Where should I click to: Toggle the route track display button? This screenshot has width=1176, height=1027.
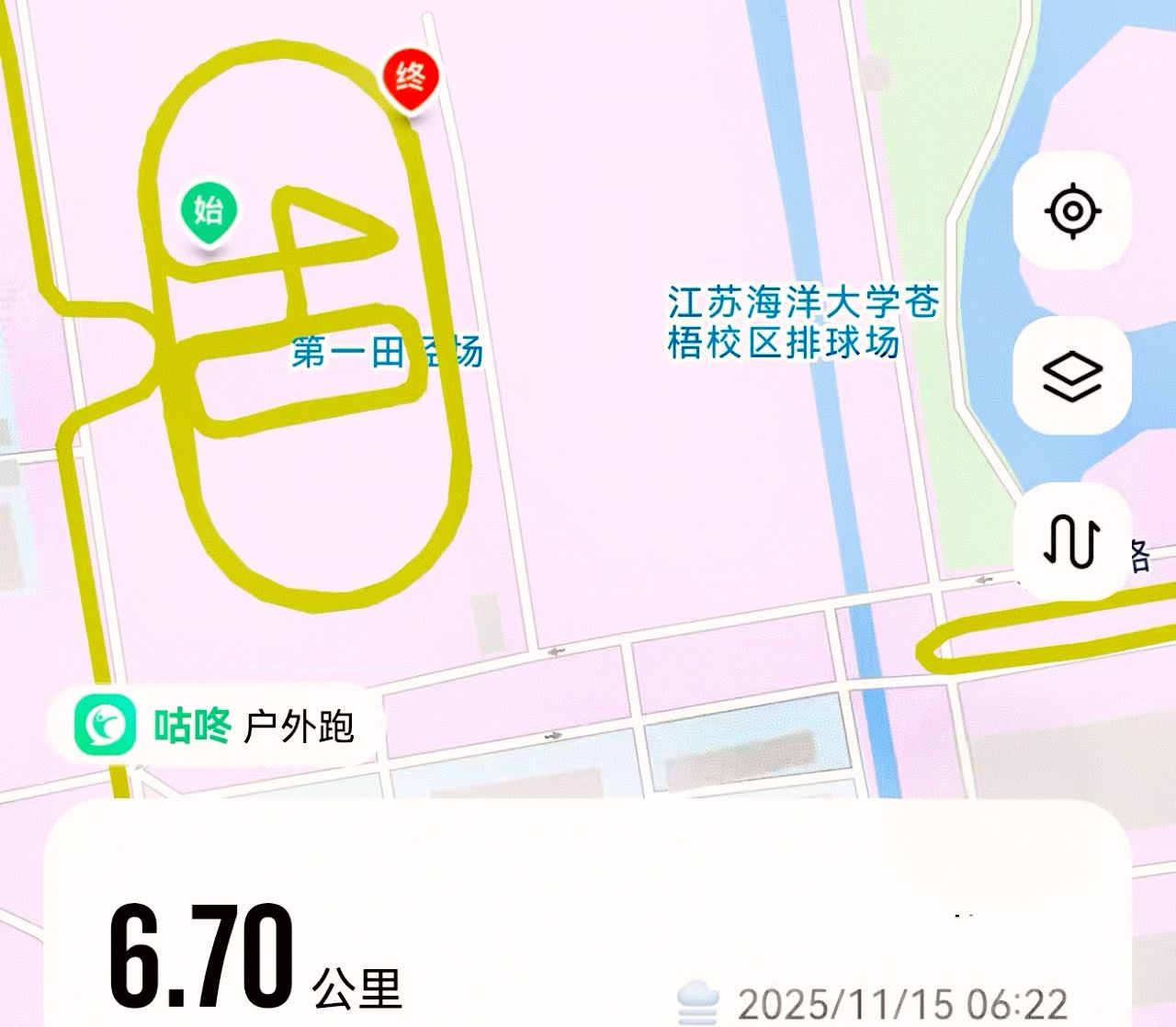click(x=1072, y=541)
